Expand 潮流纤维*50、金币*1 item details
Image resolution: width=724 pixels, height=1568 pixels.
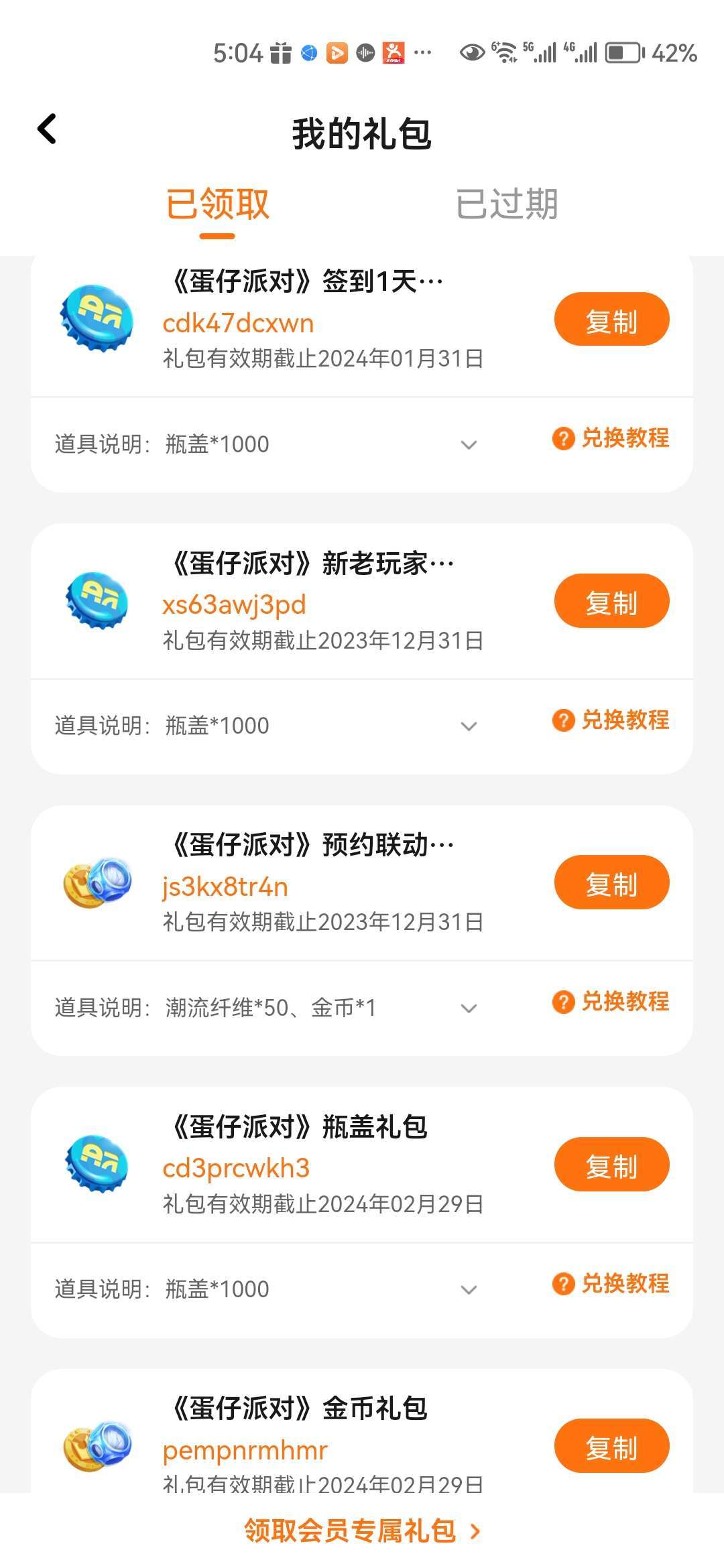469,1008
